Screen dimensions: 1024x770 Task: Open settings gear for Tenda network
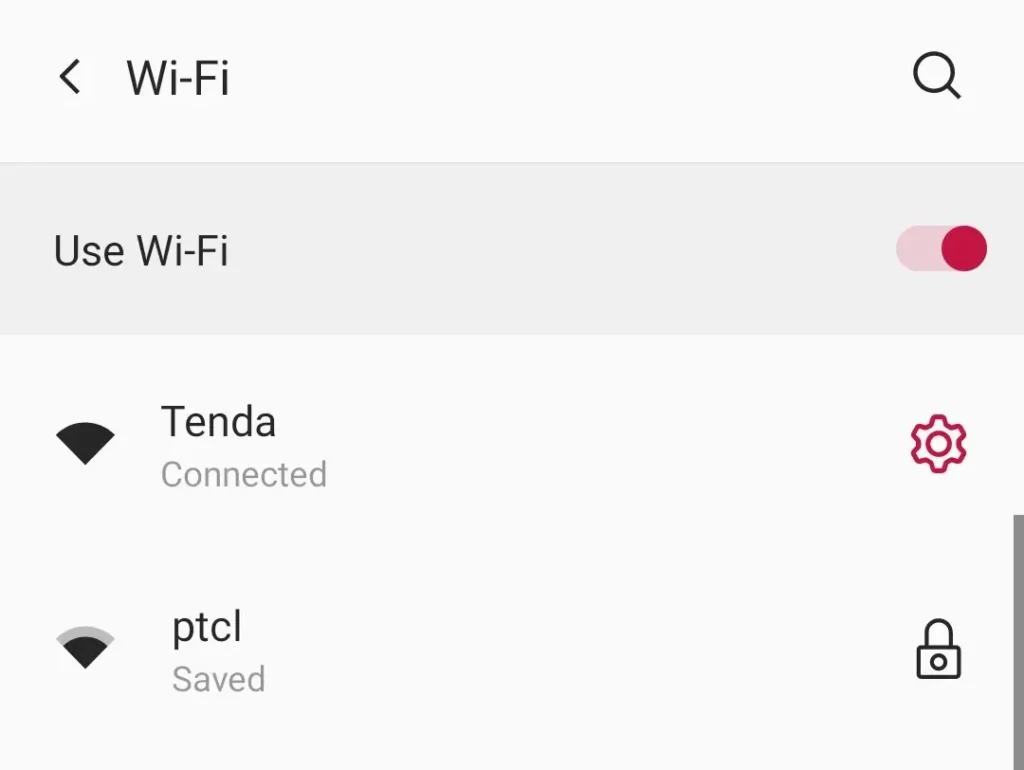[x=938, y=445]
